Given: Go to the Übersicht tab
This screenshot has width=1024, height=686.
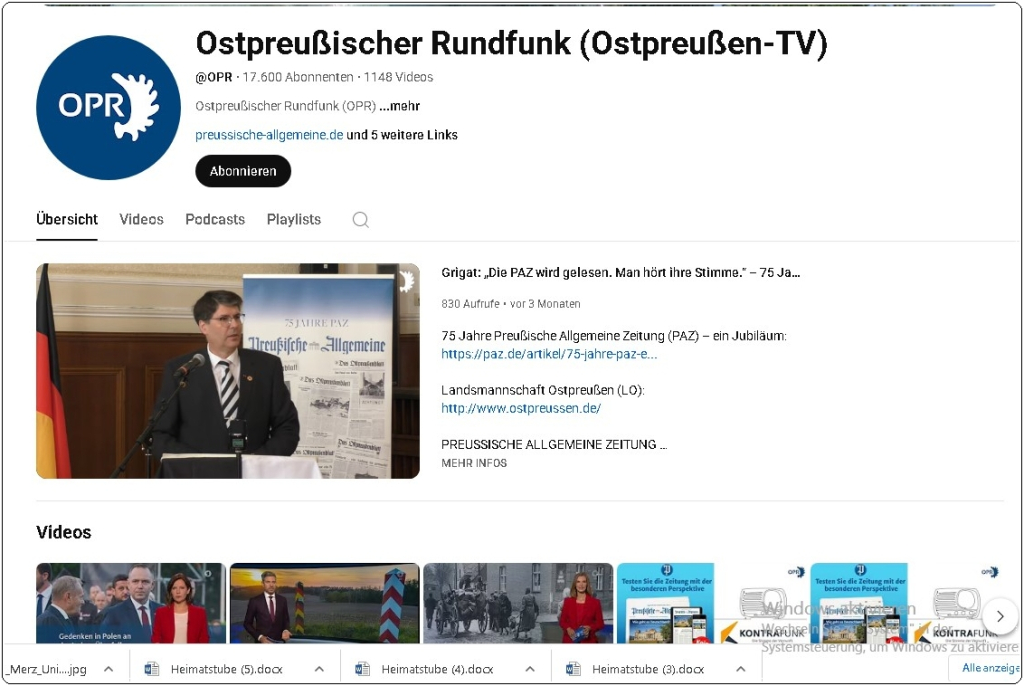Looking at the screenshot, I should [x=67, y=219].
